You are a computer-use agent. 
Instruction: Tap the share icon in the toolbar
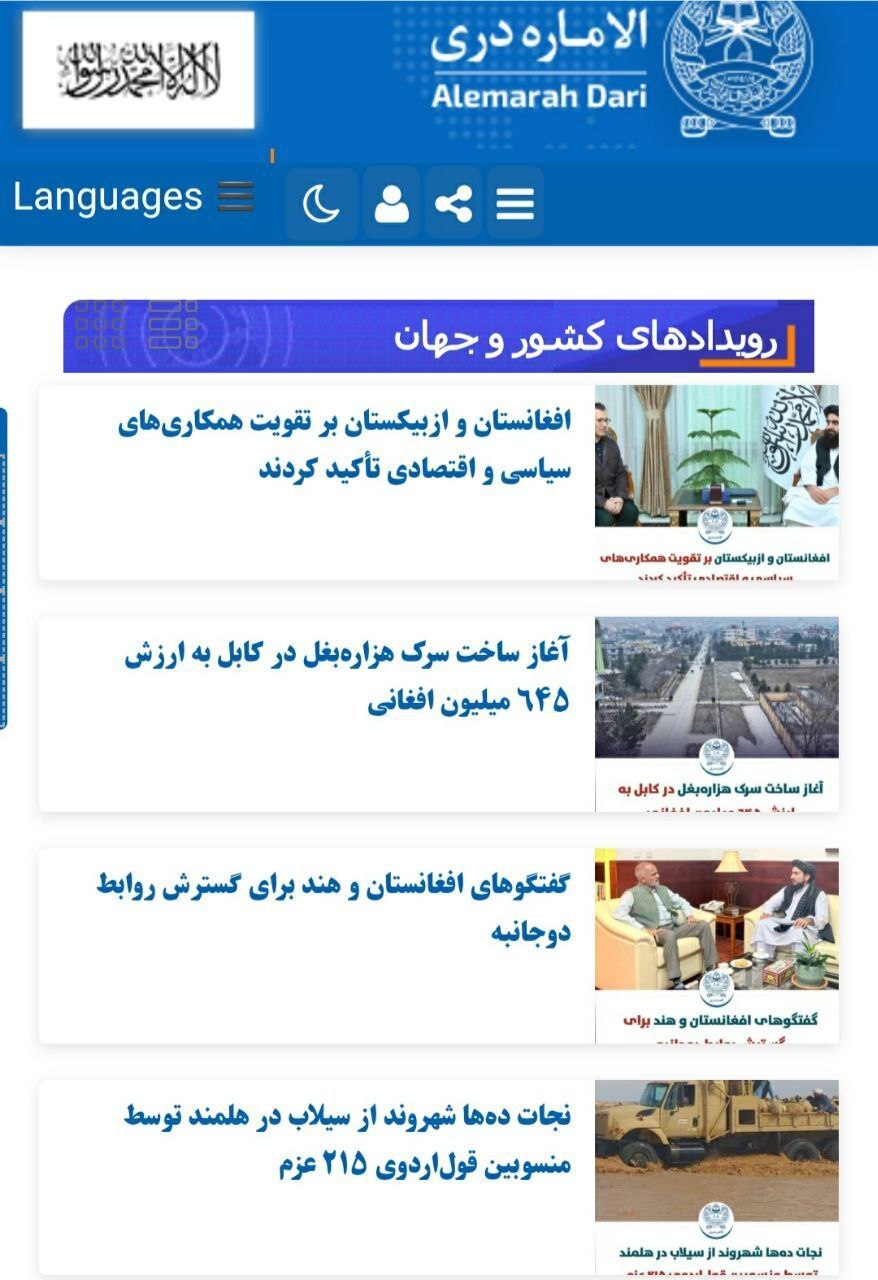[x=453, y=204]
